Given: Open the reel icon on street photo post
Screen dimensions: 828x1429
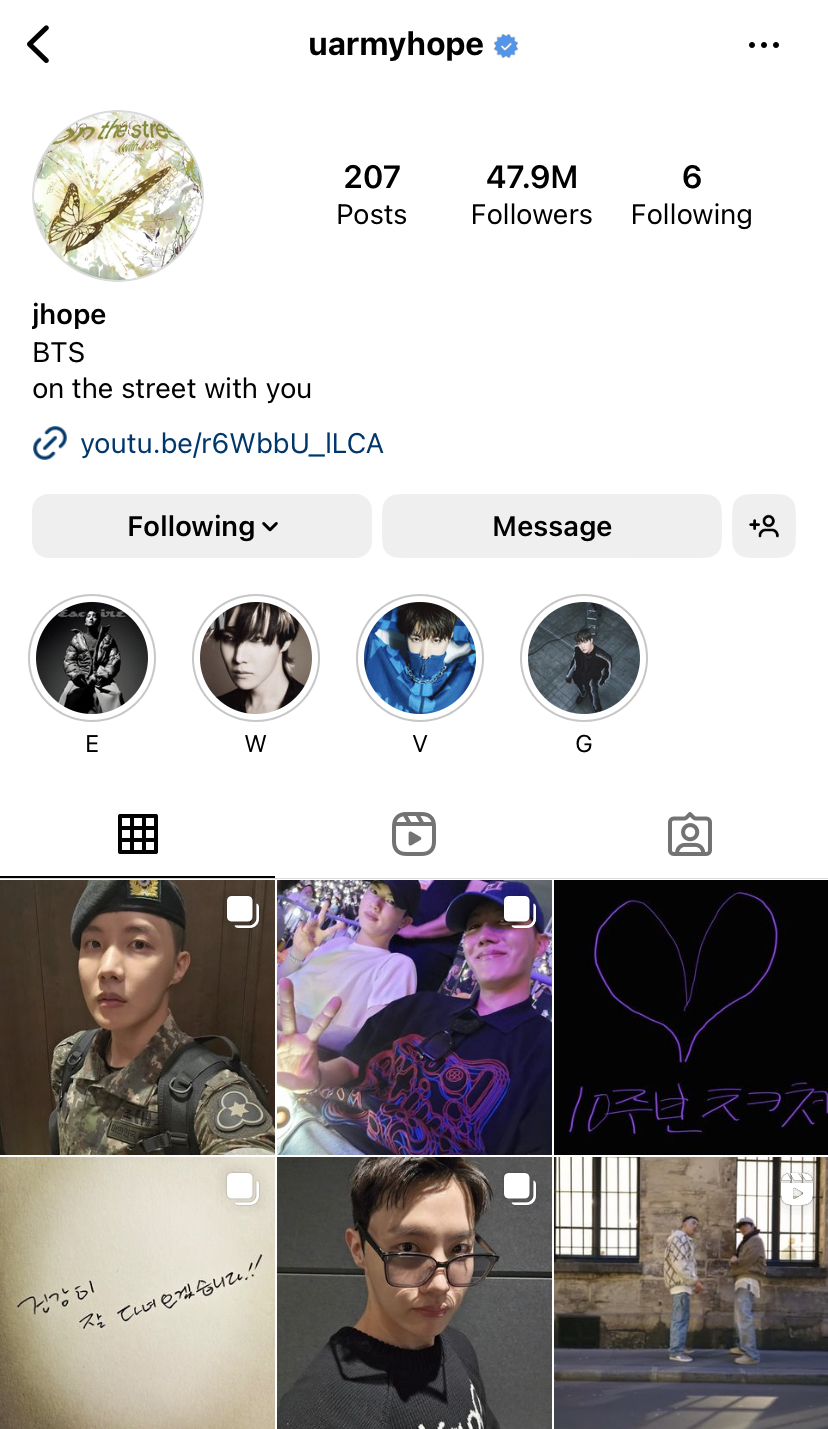Looking at the screenshot, I should click(797, 1190).
